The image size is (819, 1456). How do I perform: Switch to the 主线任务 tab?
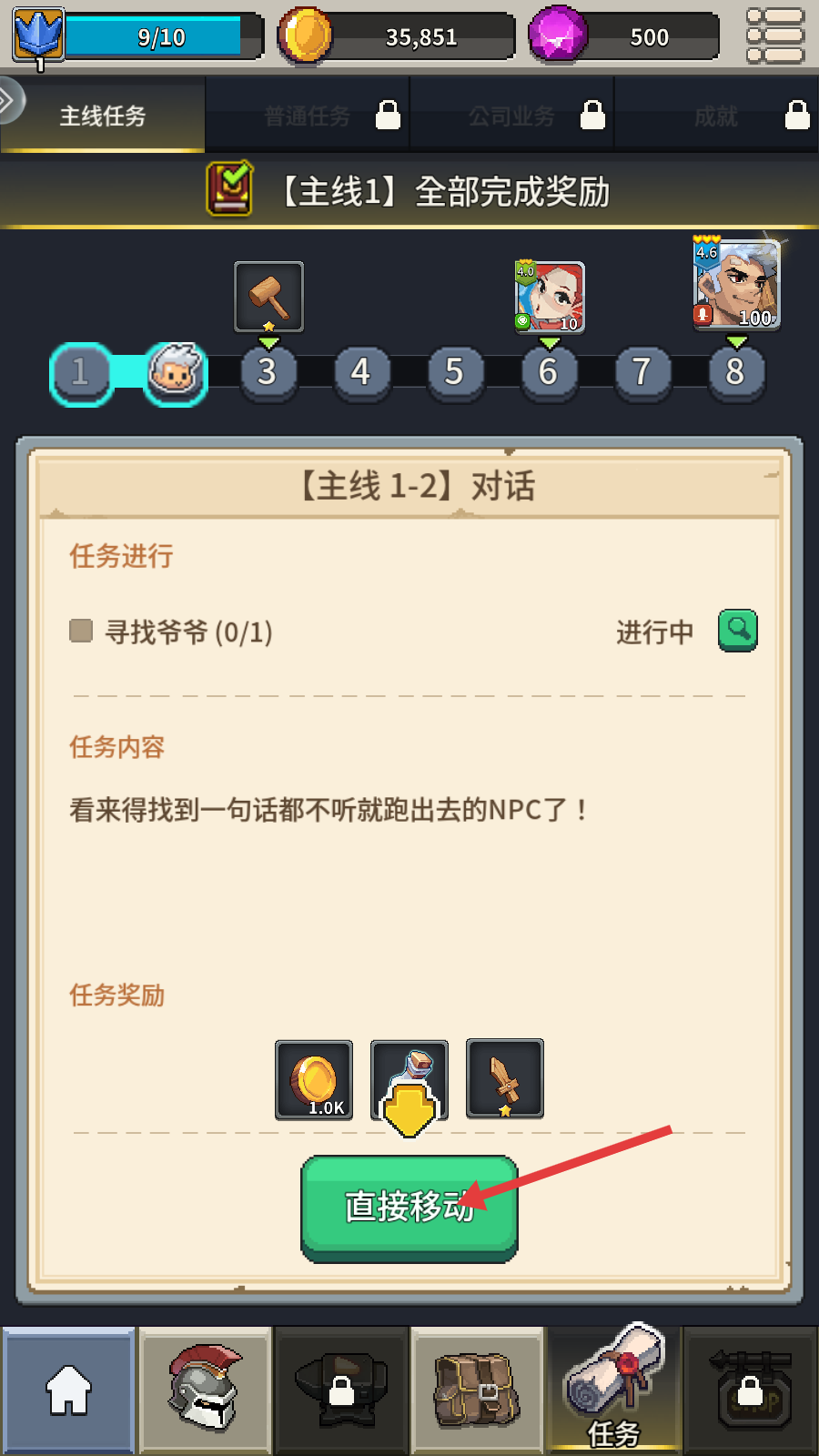click(x=103, y=116)
